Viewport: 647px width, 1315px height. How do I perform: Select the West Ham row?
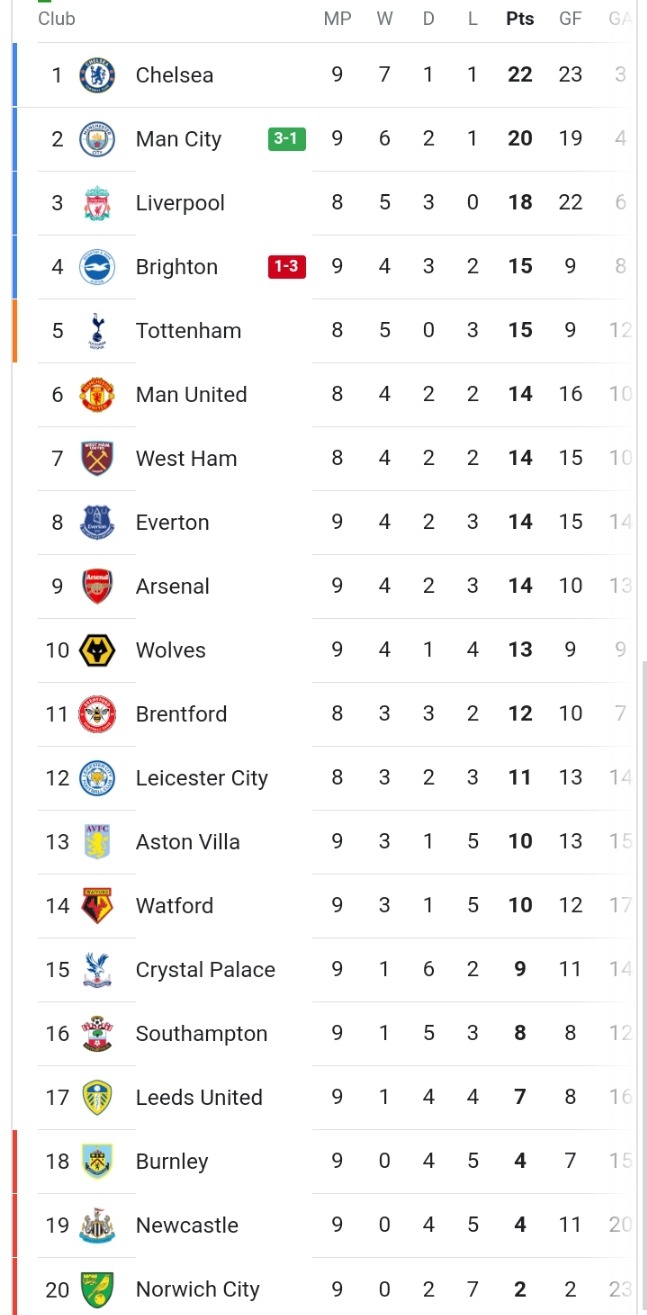click(x=325, y=459)
